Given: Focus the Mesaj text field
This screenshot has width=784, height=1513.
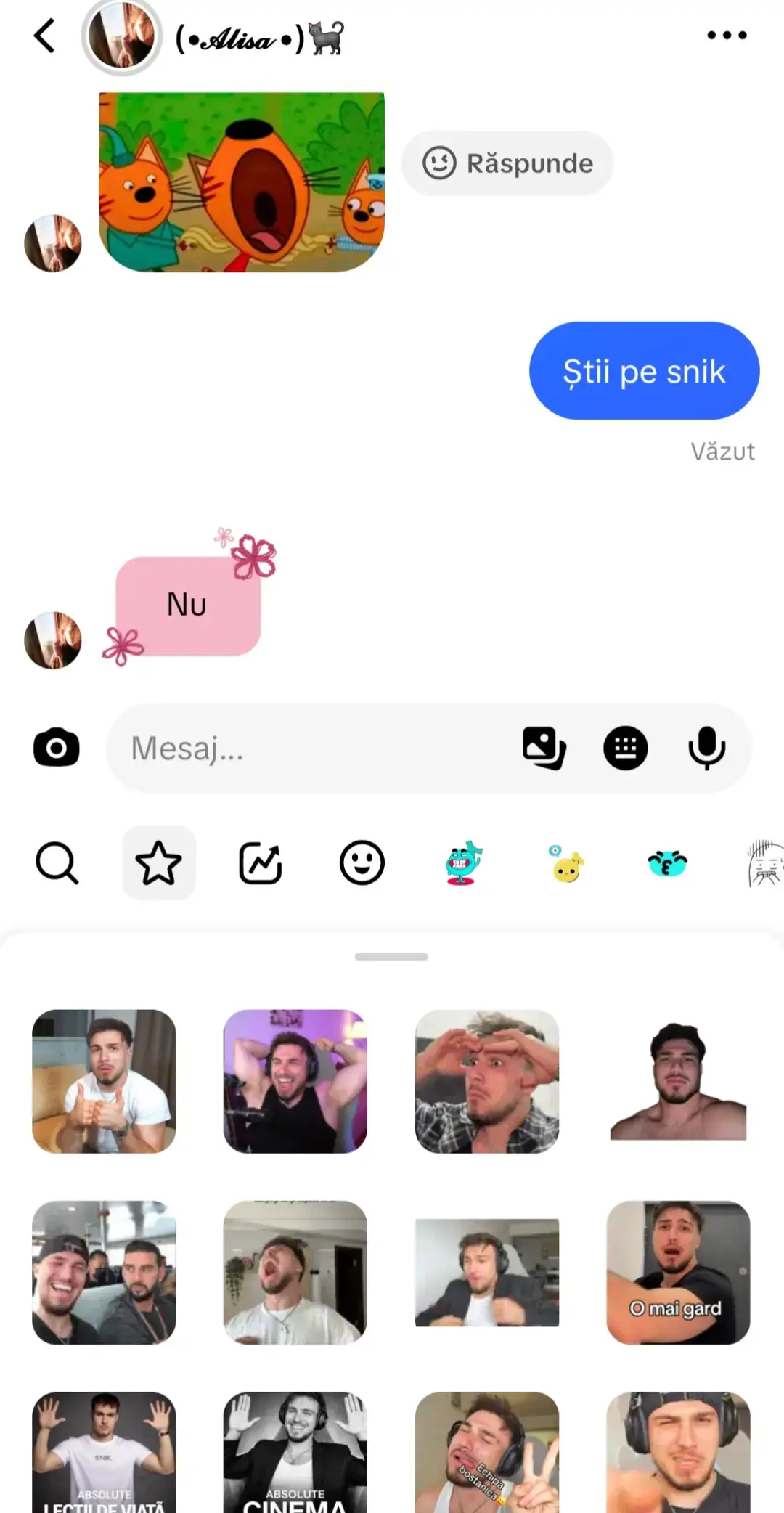Looking at the screenshot, I should click(312, 748).
